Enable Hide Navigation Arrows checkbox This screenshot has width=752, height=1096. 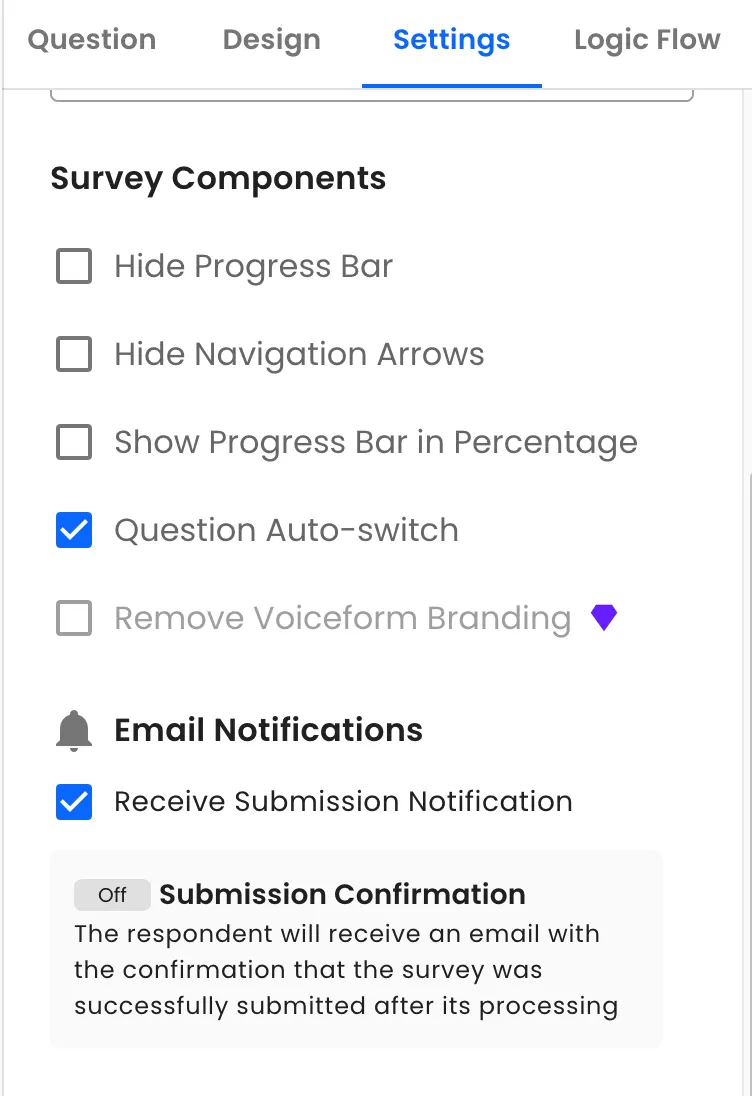pyautogui.click(x=74, y=355)
